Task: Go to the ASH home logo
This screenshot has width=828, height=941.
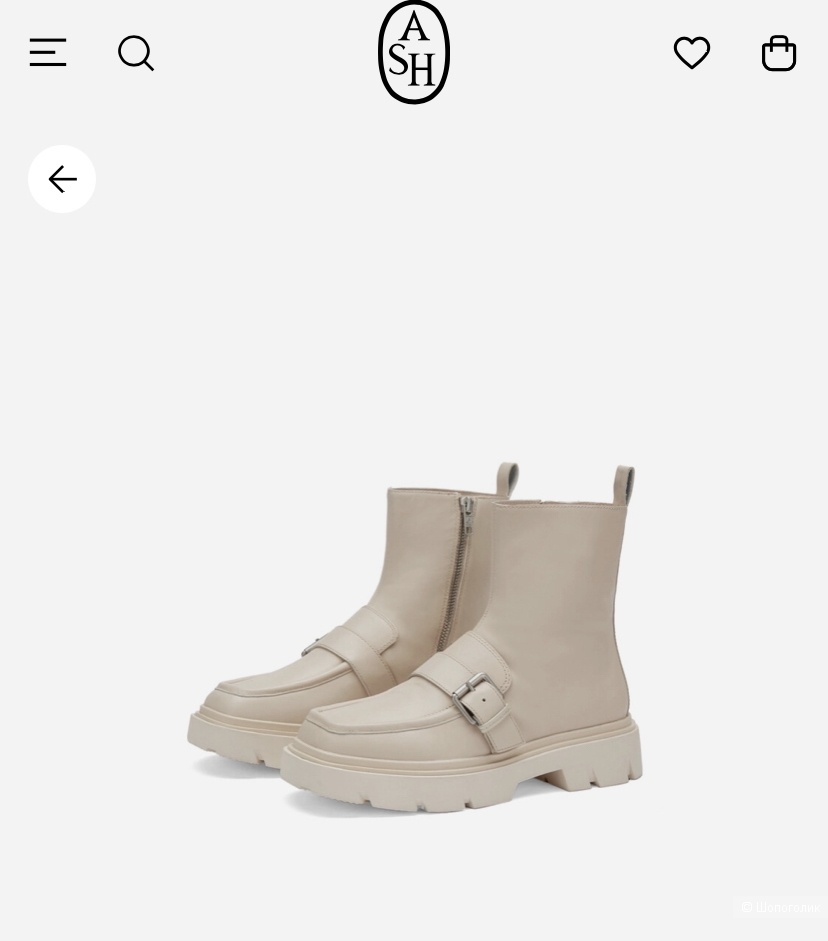Action: pyautogui.click(x=414, y=52)
